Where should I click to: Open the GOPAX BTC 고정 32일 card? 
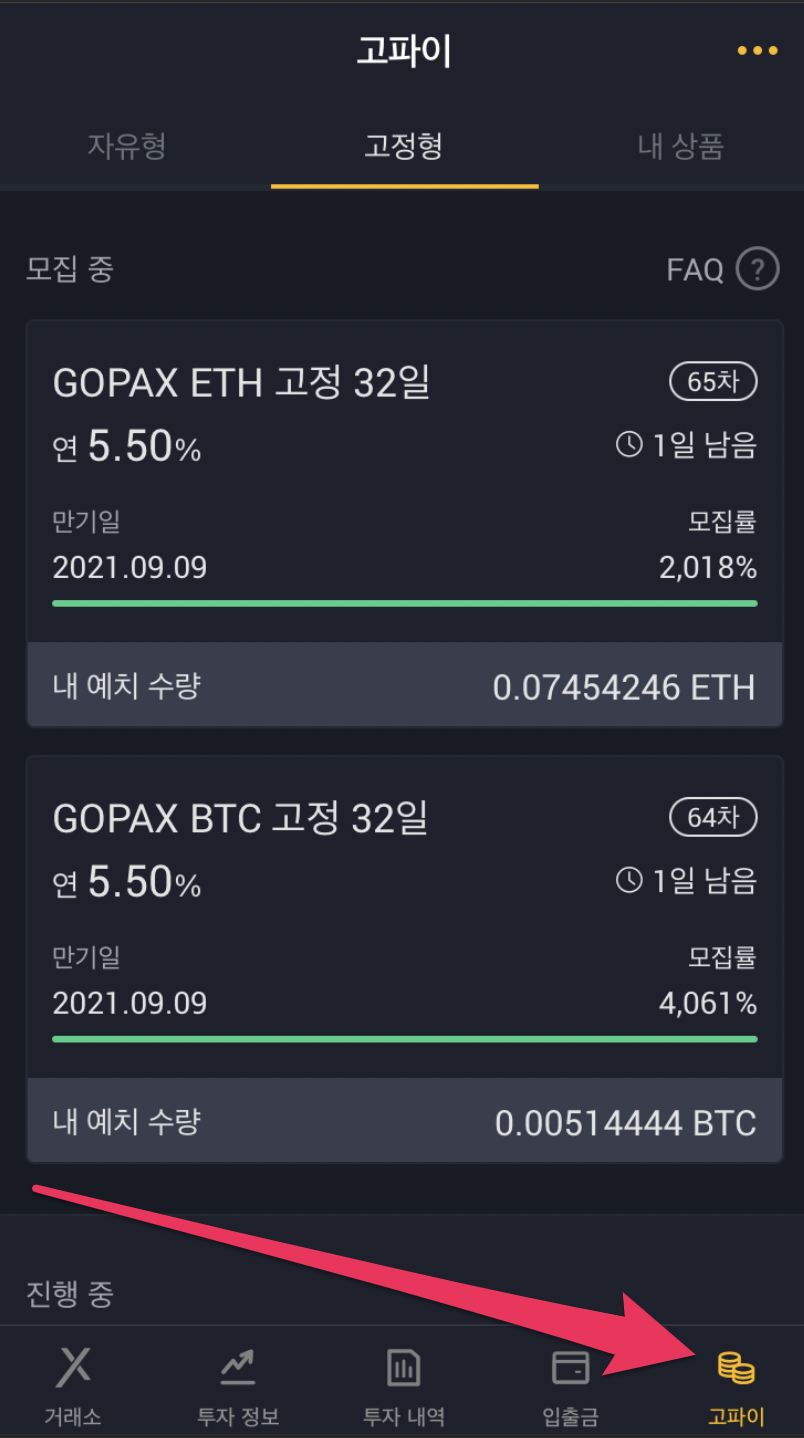(x=404, y=959)
